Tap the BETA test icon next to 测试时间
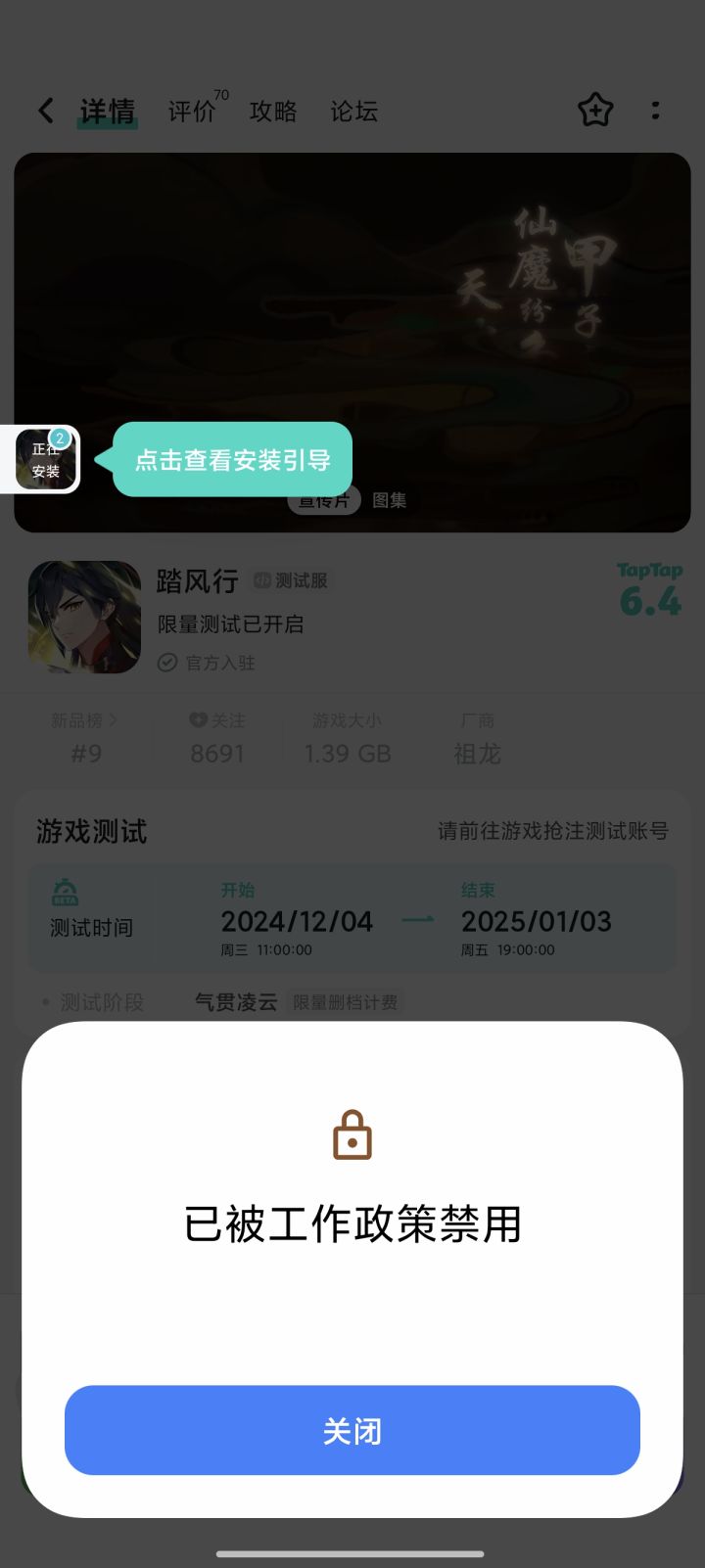Viewport: 705px width, 1568px height. pyautogui.click(x=65, y=892)
